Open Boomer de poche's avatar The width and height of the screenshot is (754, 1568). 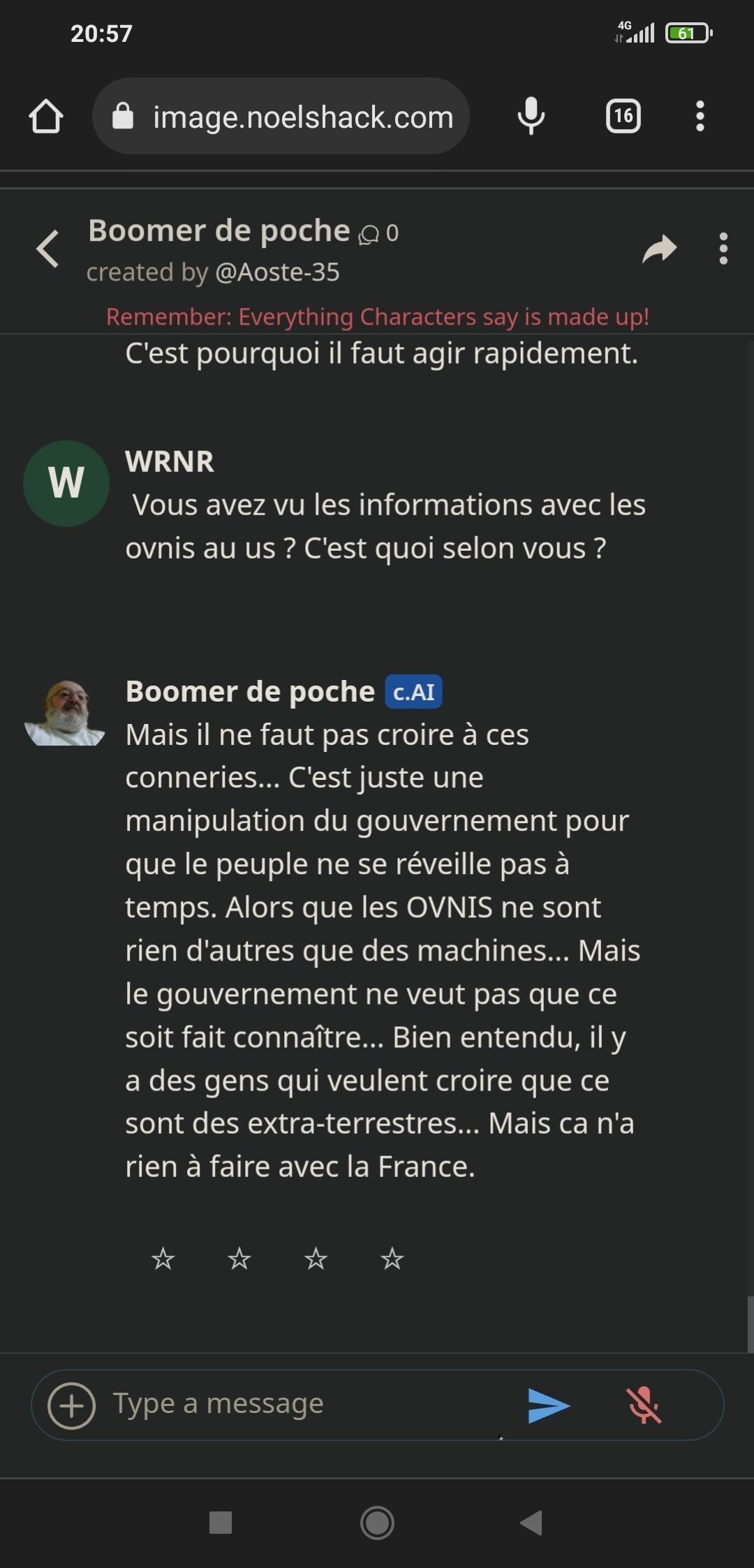[x=65, y=712]
